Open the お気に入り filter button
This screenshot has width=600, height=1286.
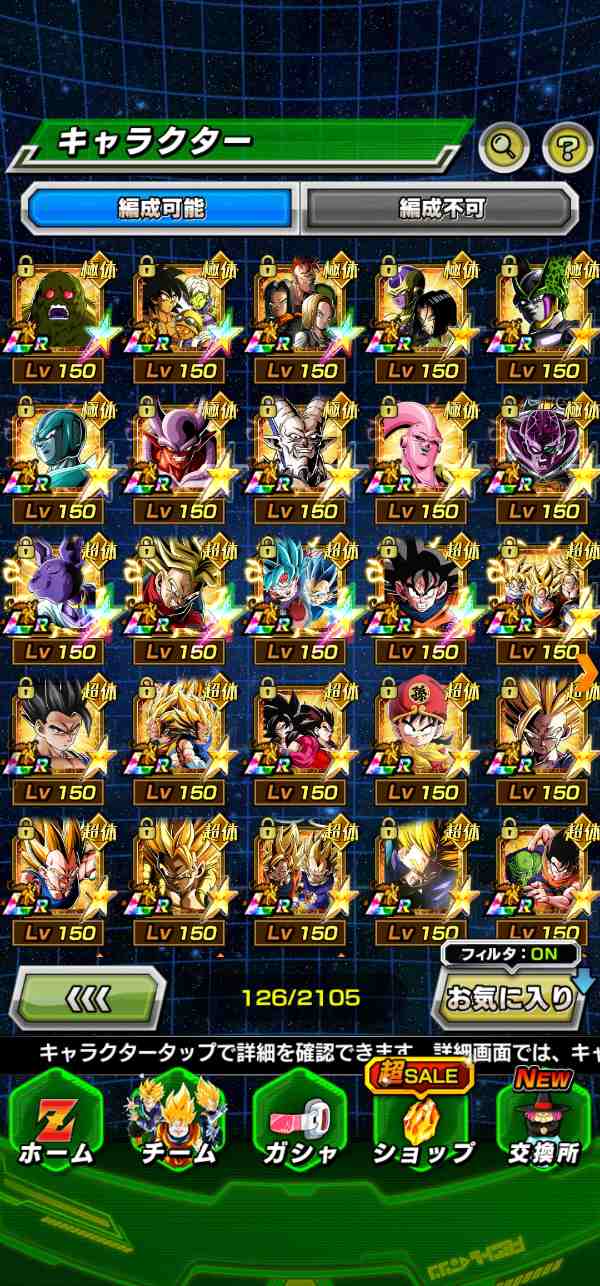(508, 996)
